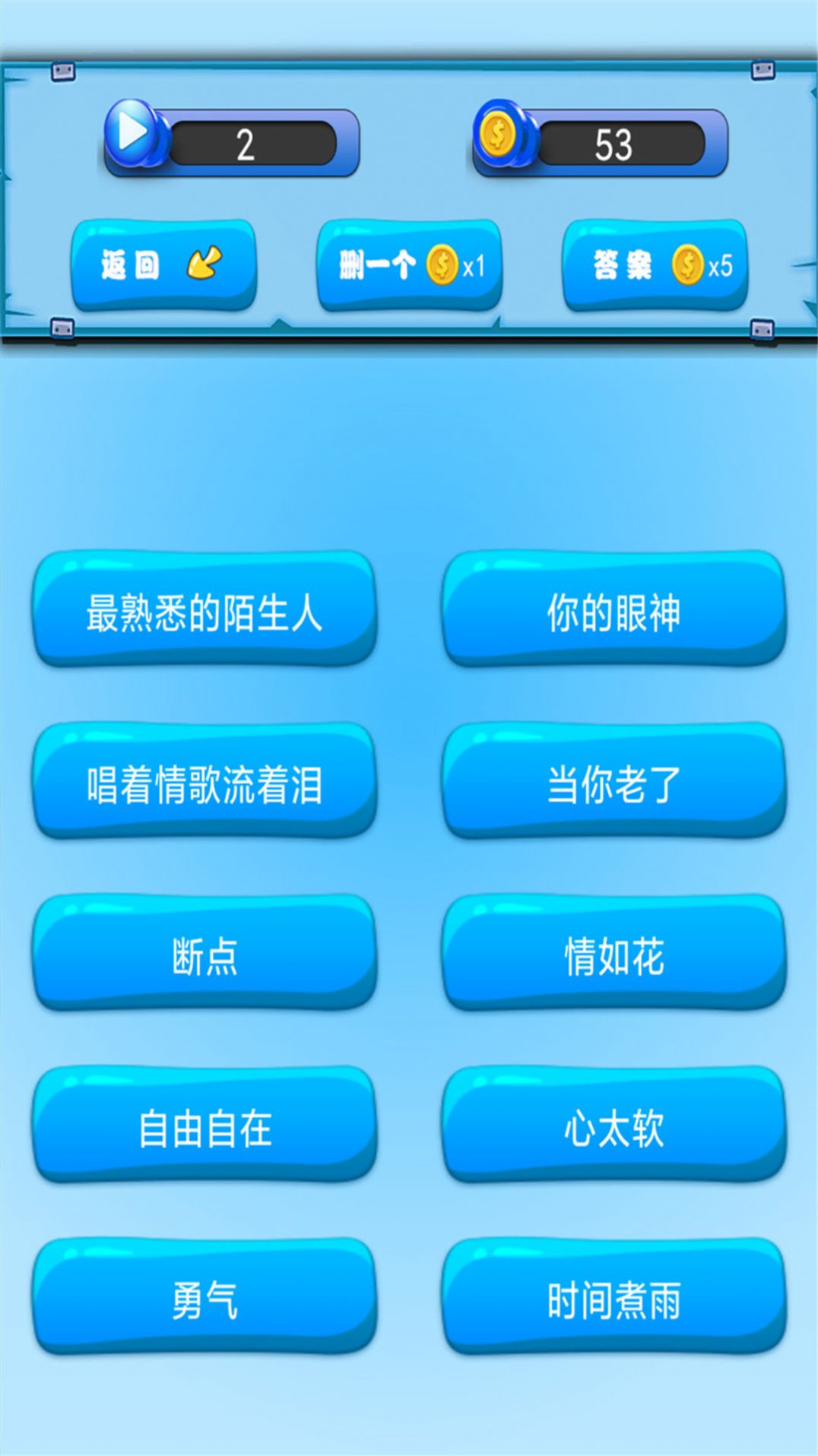
Task: Click the coin icon on the 答案 button
Action: click(688, 265)
